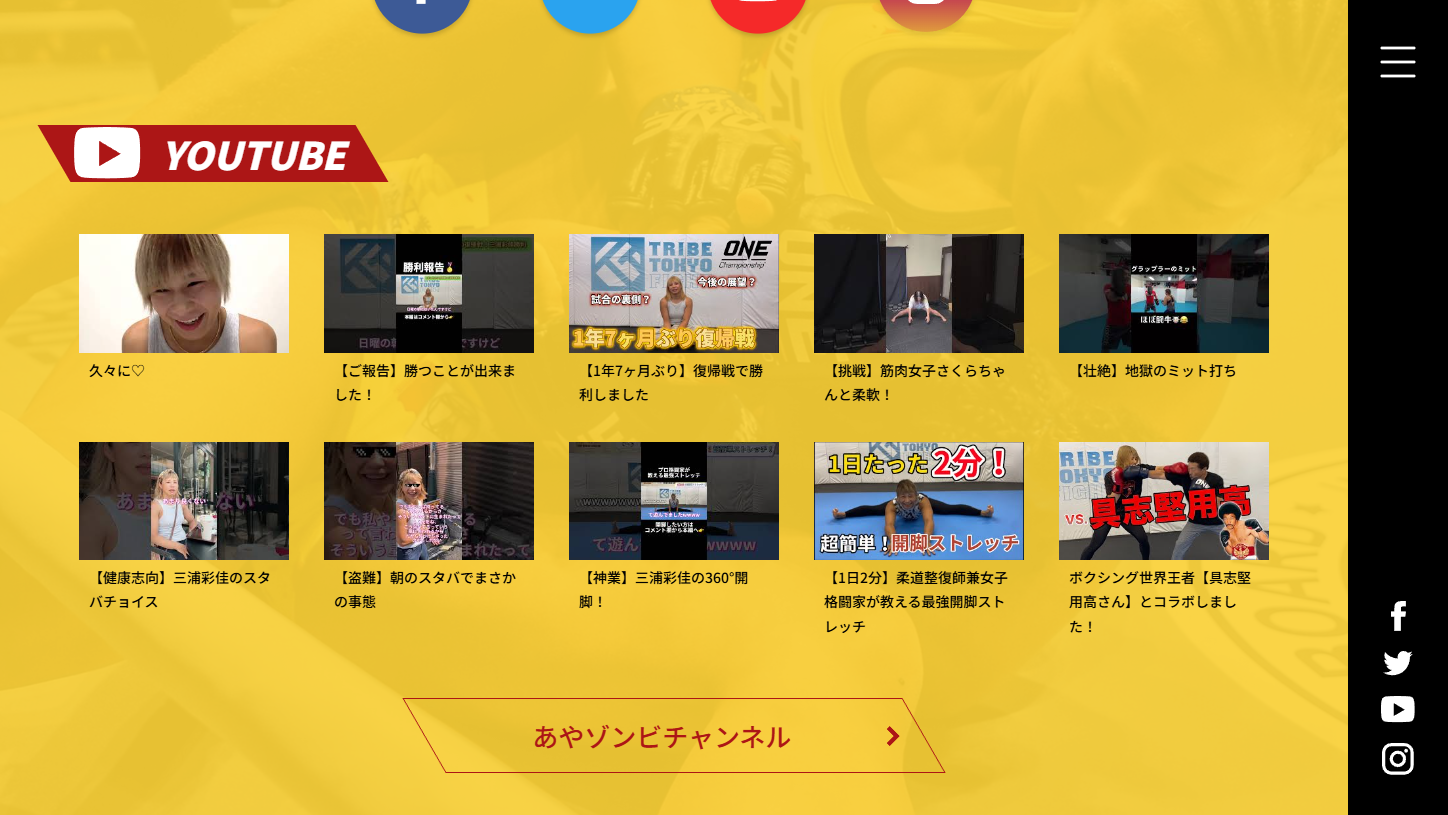Open the 【ご報告】勝つことが出来ました video

[x=429, y=293]
